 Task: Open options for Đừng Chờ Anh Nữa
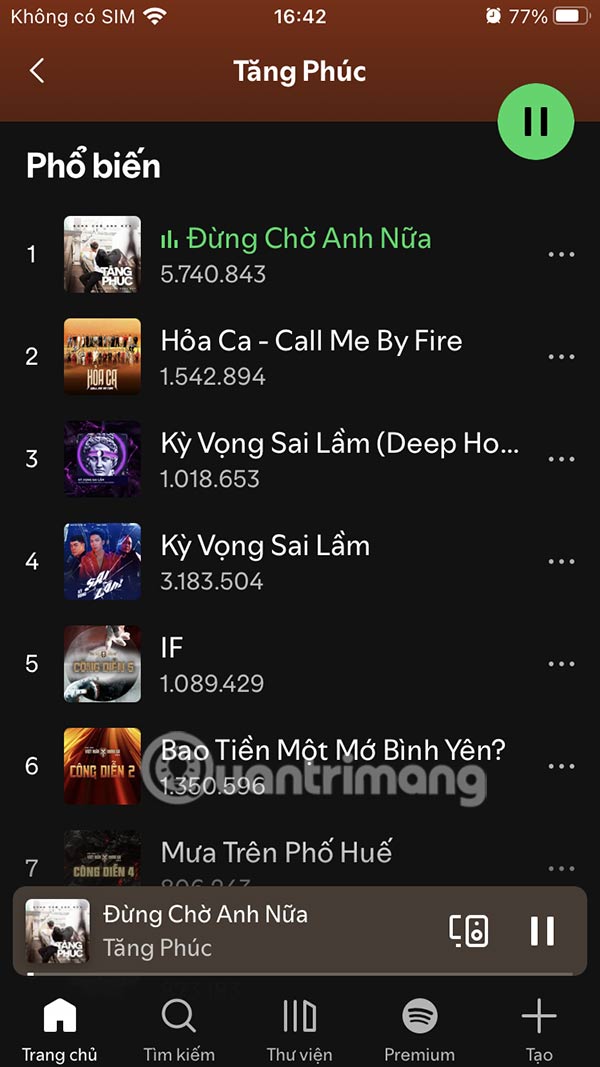tap(561, 255)
